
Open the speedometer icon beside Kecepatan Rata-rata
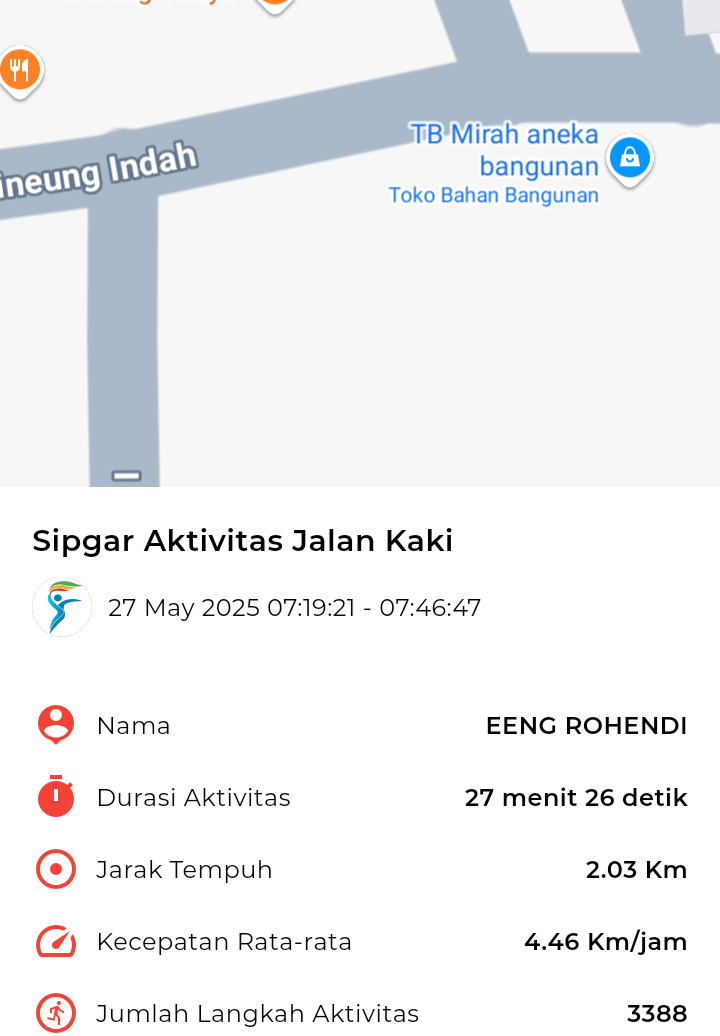[x=55, y=941]
